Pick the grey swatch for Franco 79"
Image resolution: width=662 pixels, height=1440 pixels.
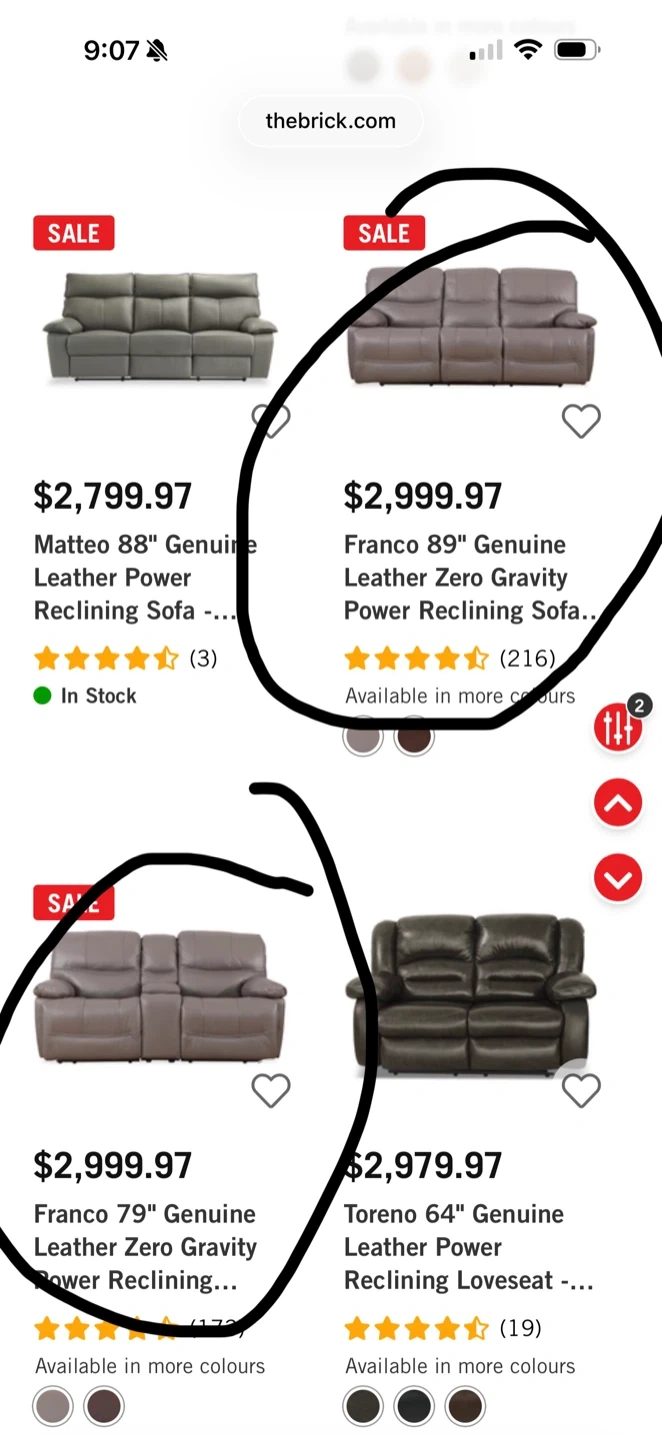[53, 1407]
